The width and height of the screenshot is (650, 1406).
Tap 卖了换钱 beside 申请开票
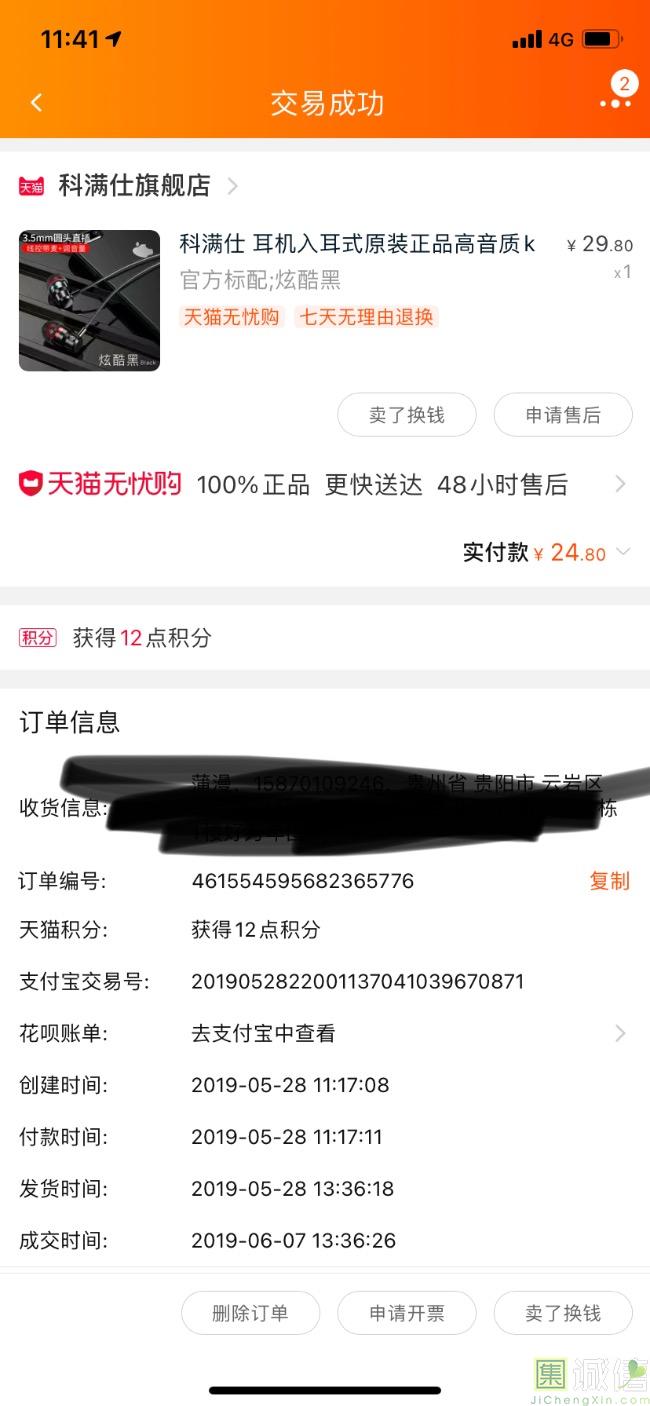tap(563, 1313)
